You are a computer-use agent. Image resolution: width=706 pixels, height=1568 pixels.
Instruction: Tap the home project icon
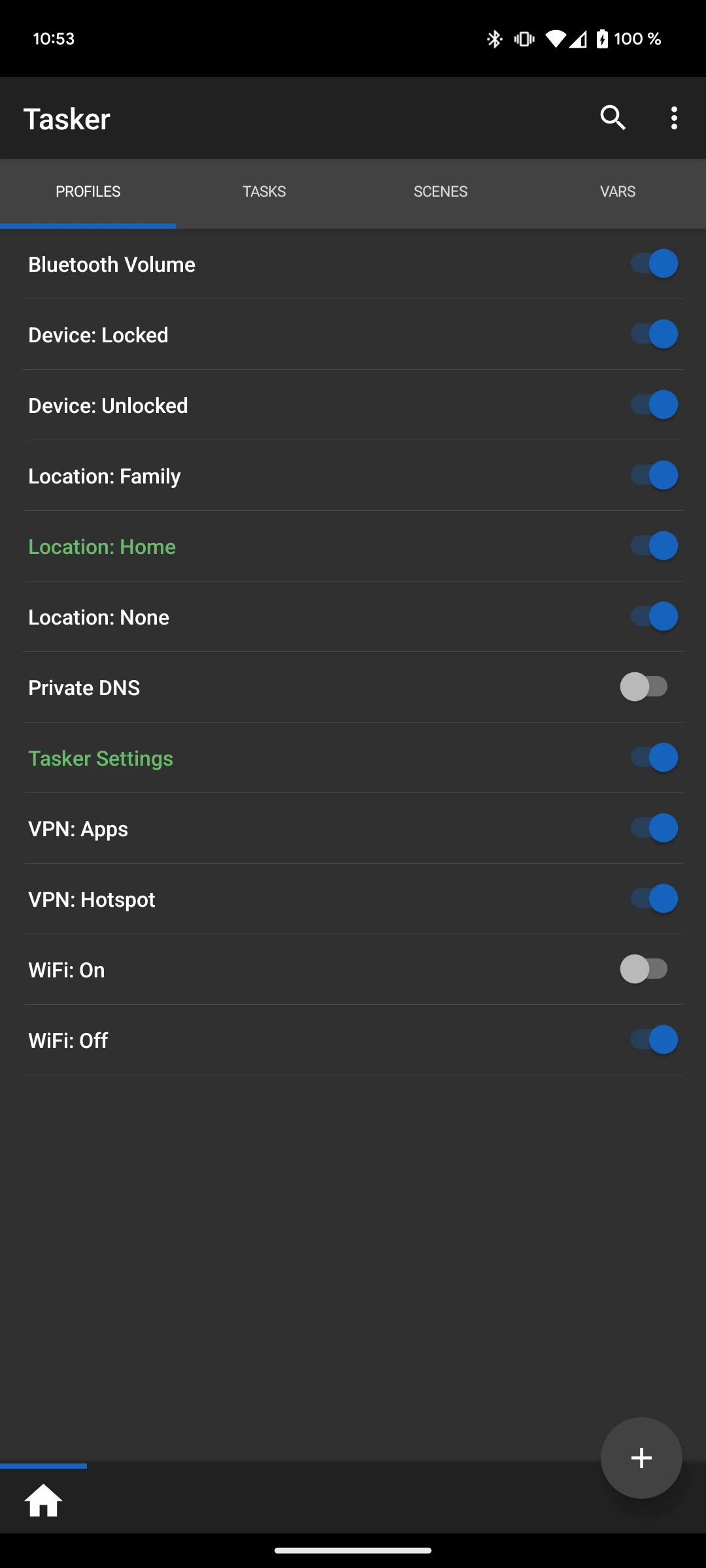pyautogui.click(x=43, y=1500)
